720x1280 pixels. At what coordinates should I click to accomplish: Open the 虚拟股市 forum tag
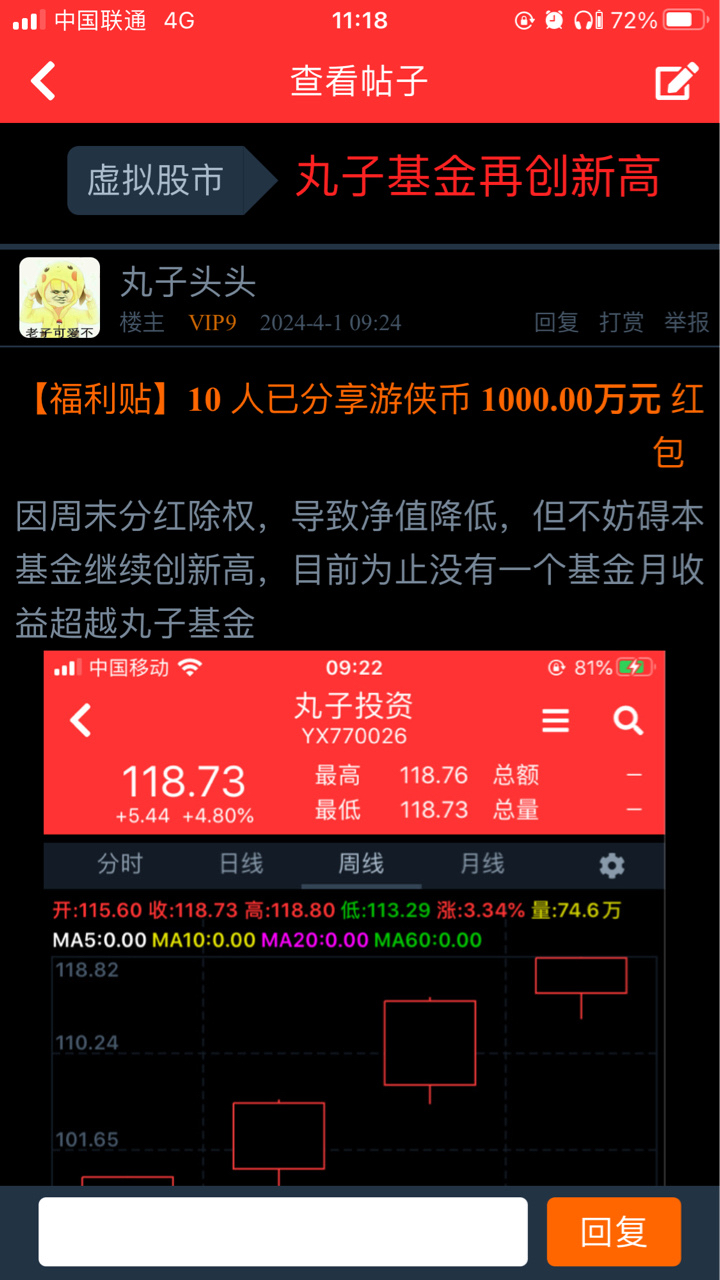click(156, 181)
